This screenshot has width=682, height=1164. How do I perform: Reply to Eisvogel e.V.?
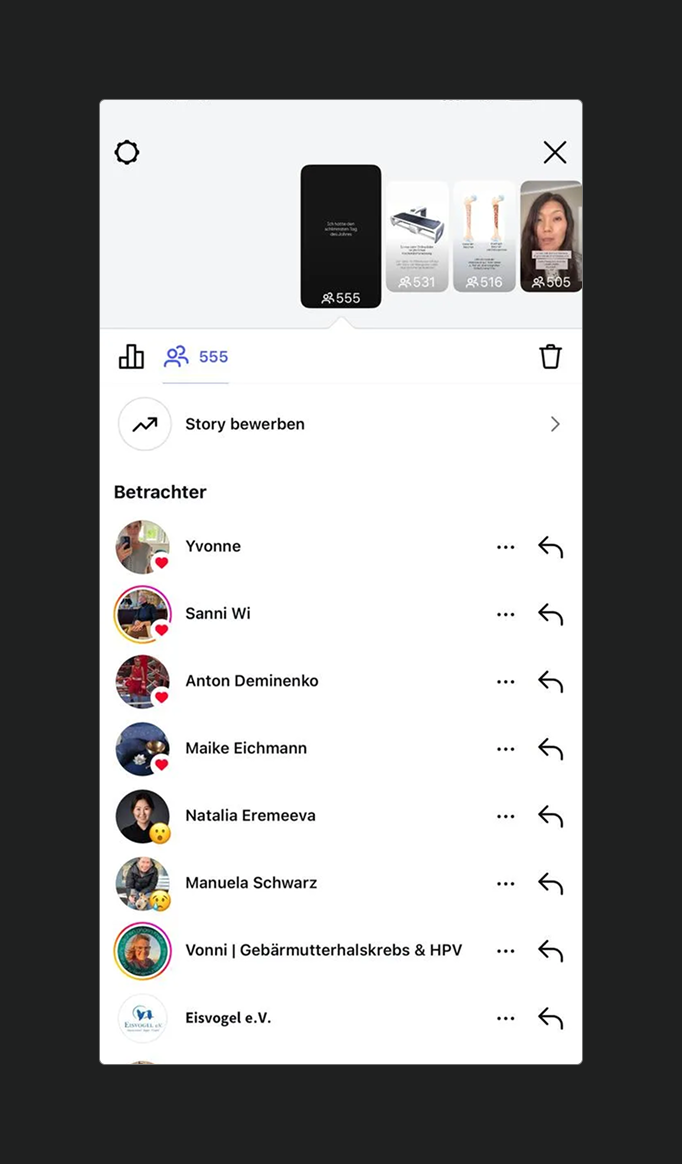(x=551, y=1018)
